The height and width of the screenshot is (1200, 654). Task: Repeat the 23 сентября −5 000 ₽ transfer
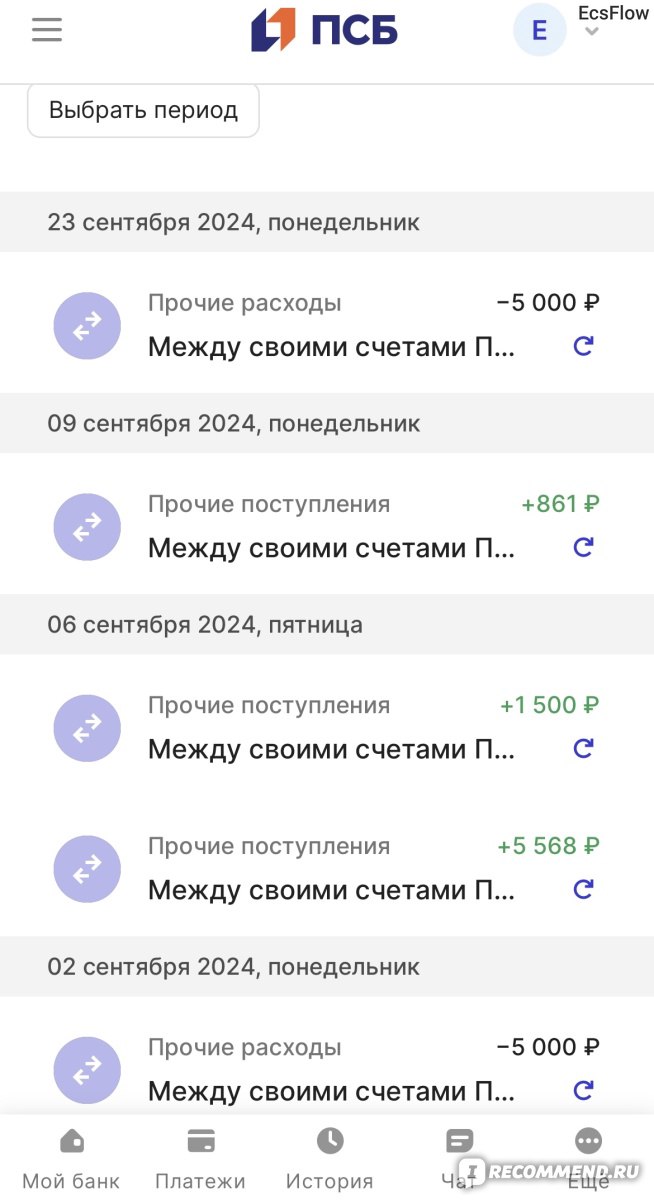pos(583,346)
